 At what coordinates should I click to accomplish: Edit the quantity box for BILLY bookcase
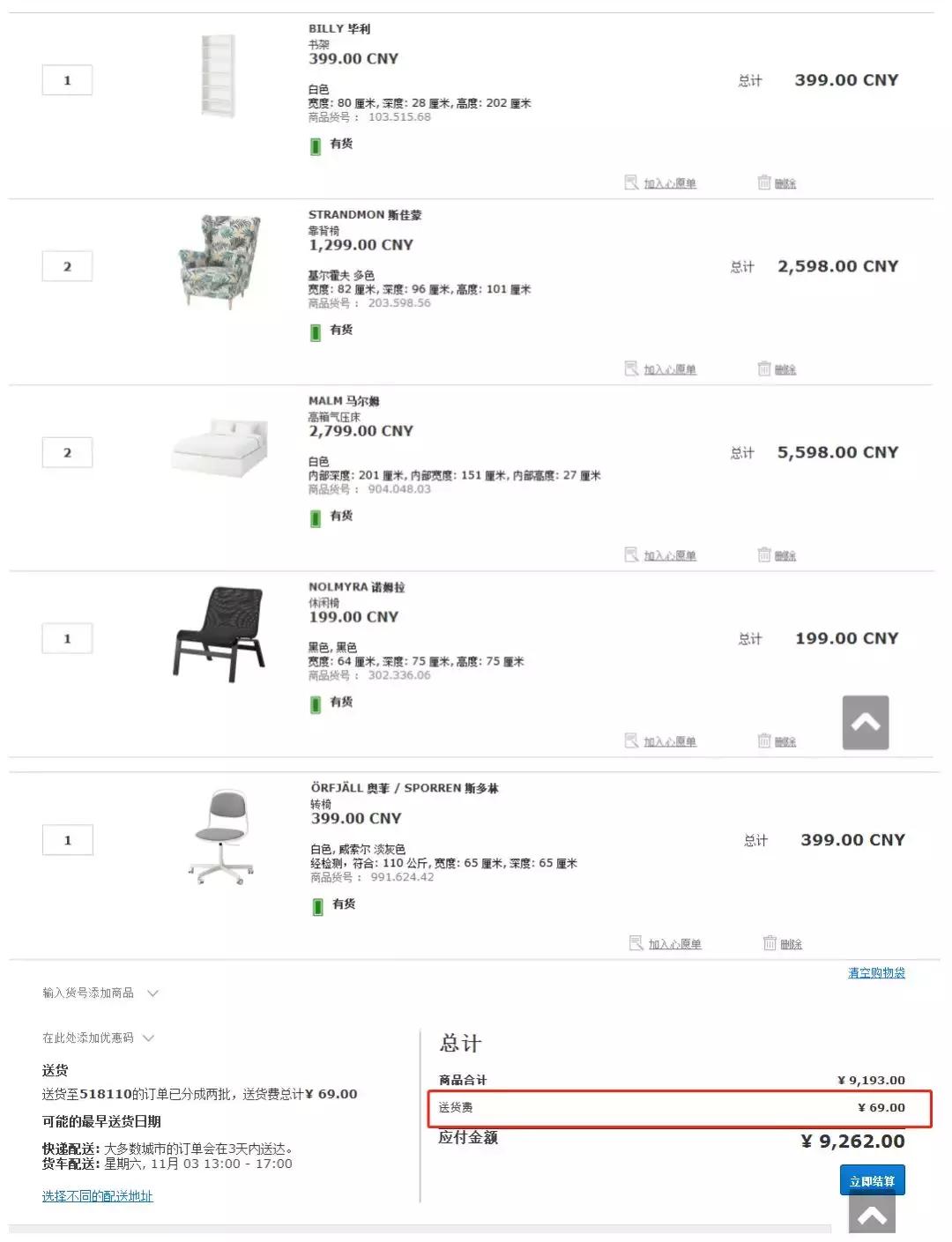[67, 80]
